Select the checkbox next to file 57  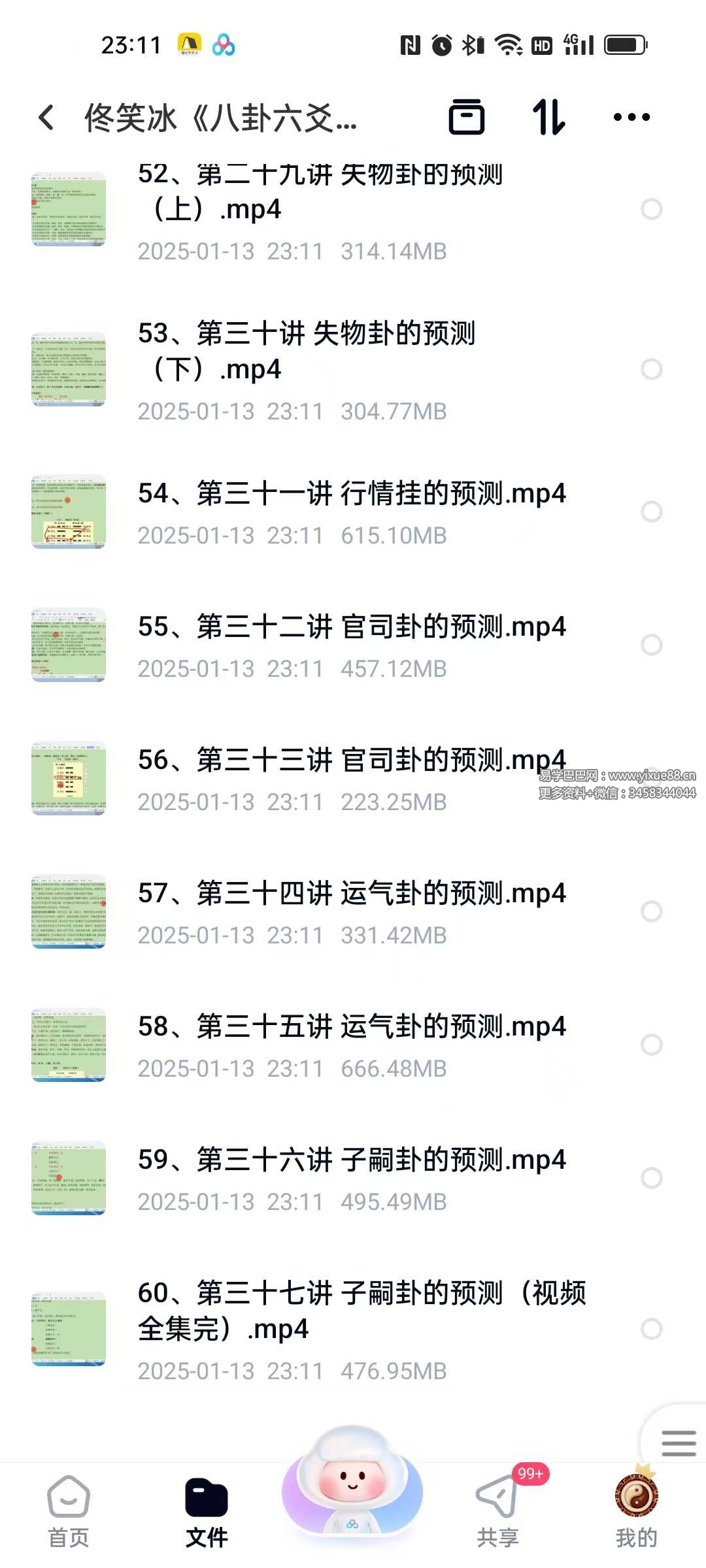click(651, 911)
